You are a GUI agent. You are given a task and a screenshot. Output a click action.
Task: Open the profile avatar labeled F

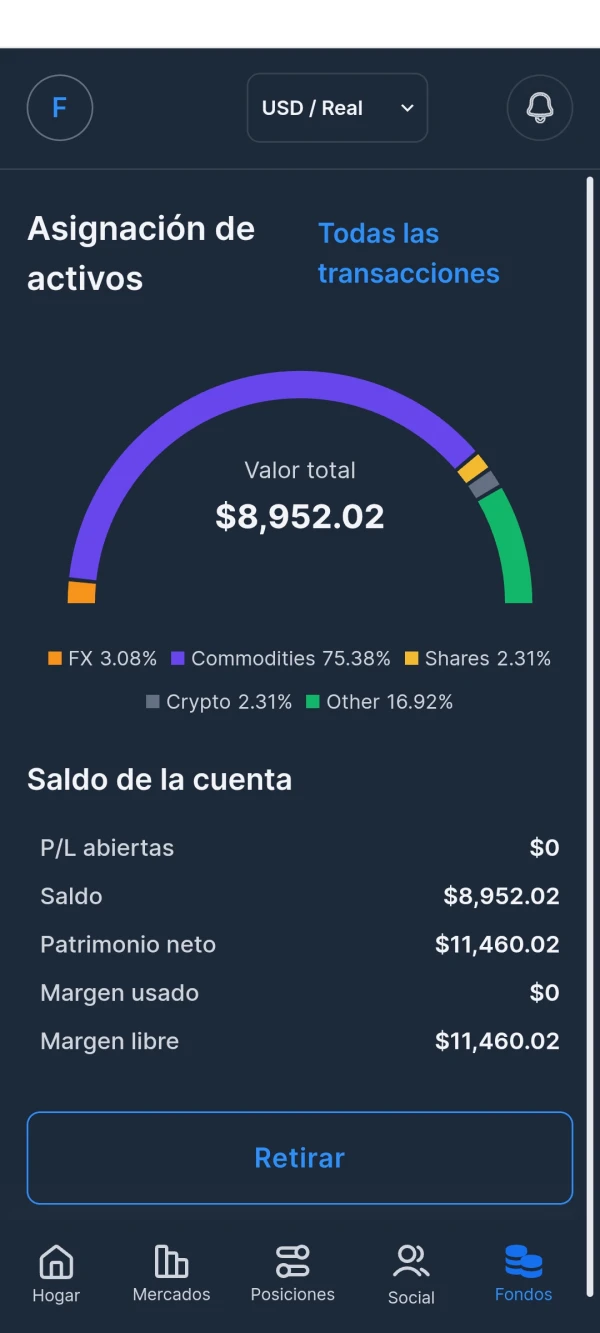pos(60,108)
